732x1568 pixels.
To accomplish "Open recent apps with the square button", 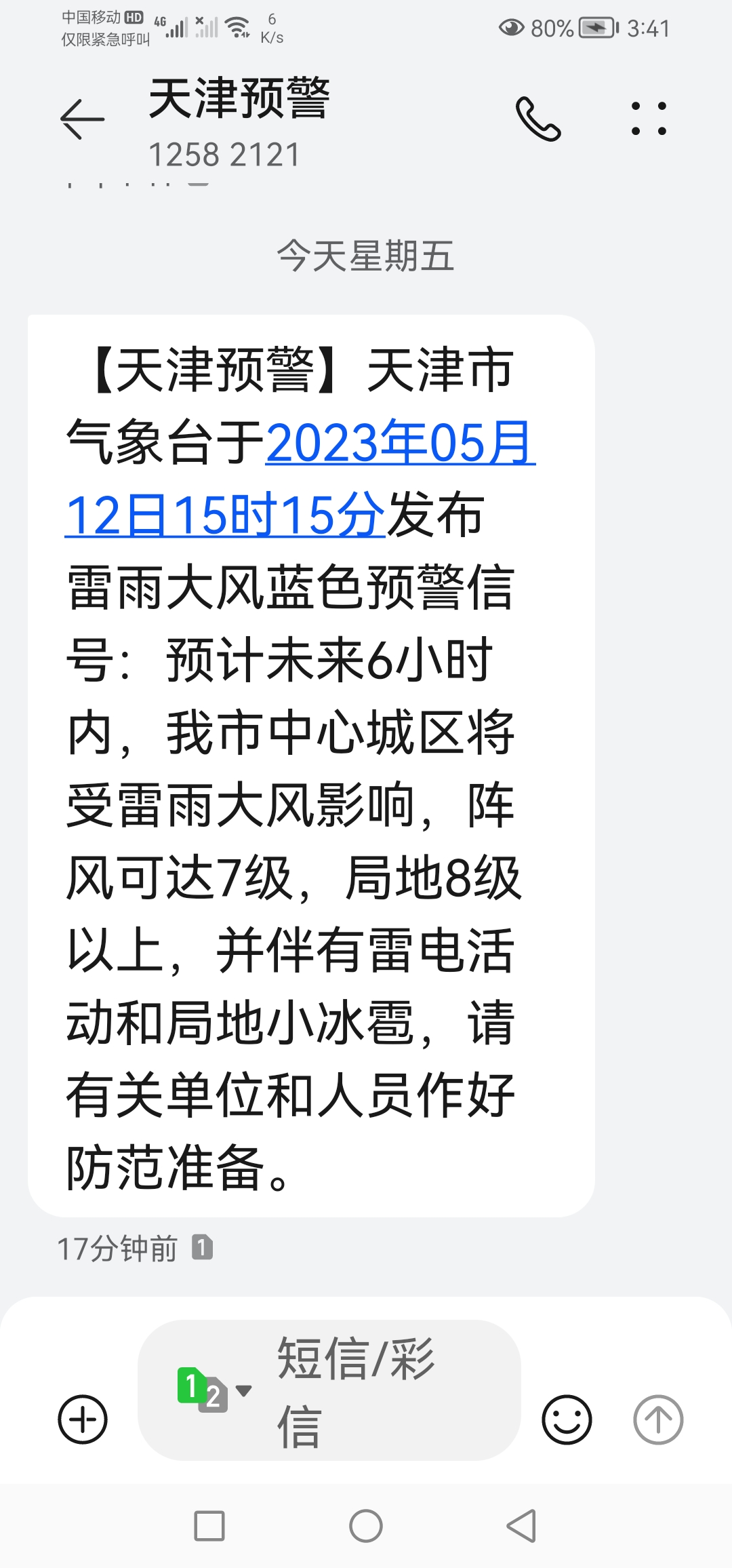I will pos(209,1526).
